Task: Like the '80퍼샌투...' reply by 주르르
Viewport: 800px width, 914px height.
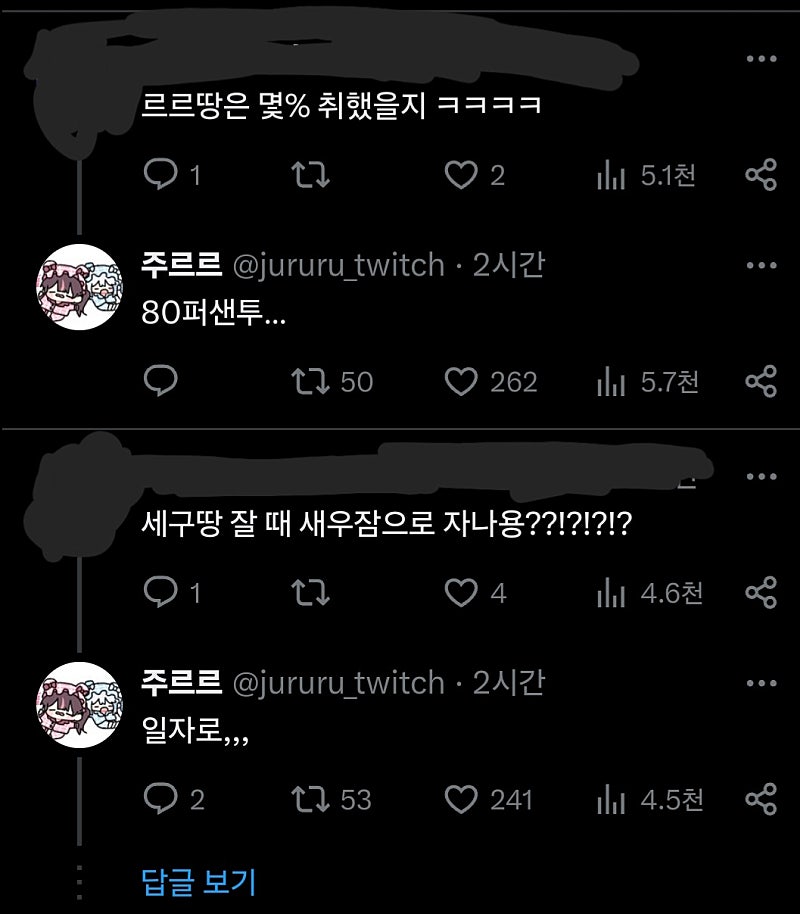Action: coord(462,381)
